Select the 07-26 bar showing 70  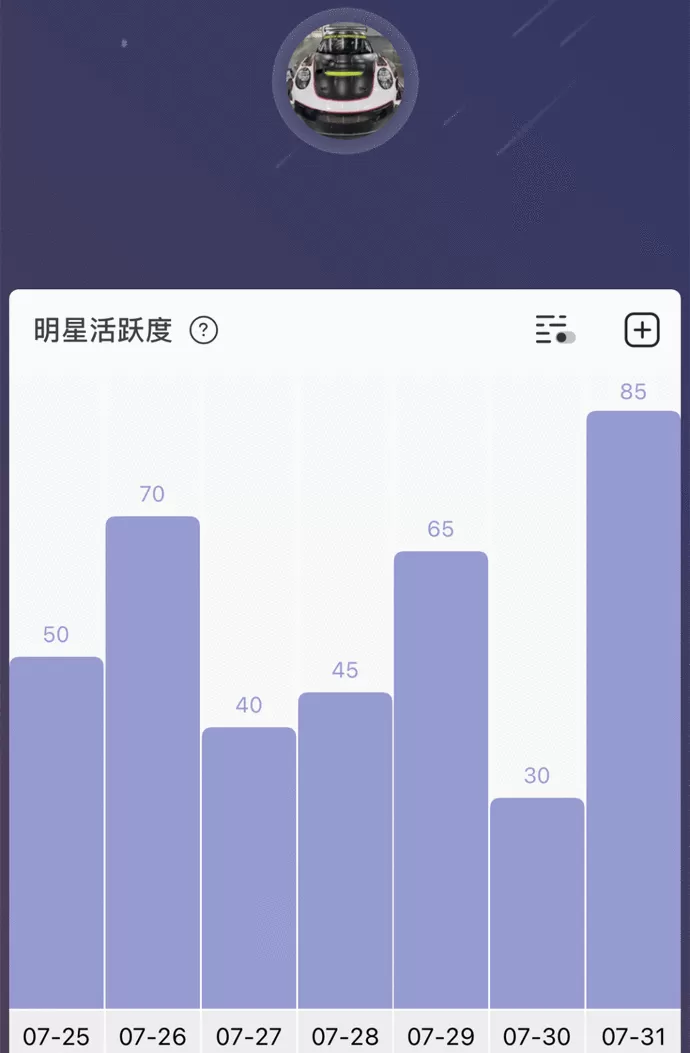pos(153,762)
